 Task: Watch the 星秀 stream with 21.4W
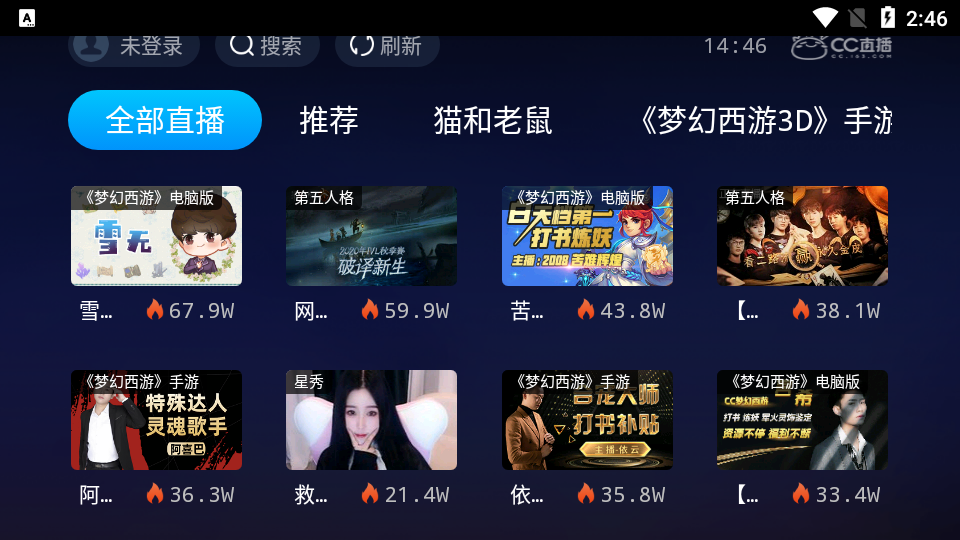pyautogui.click(x=371, y=420)
